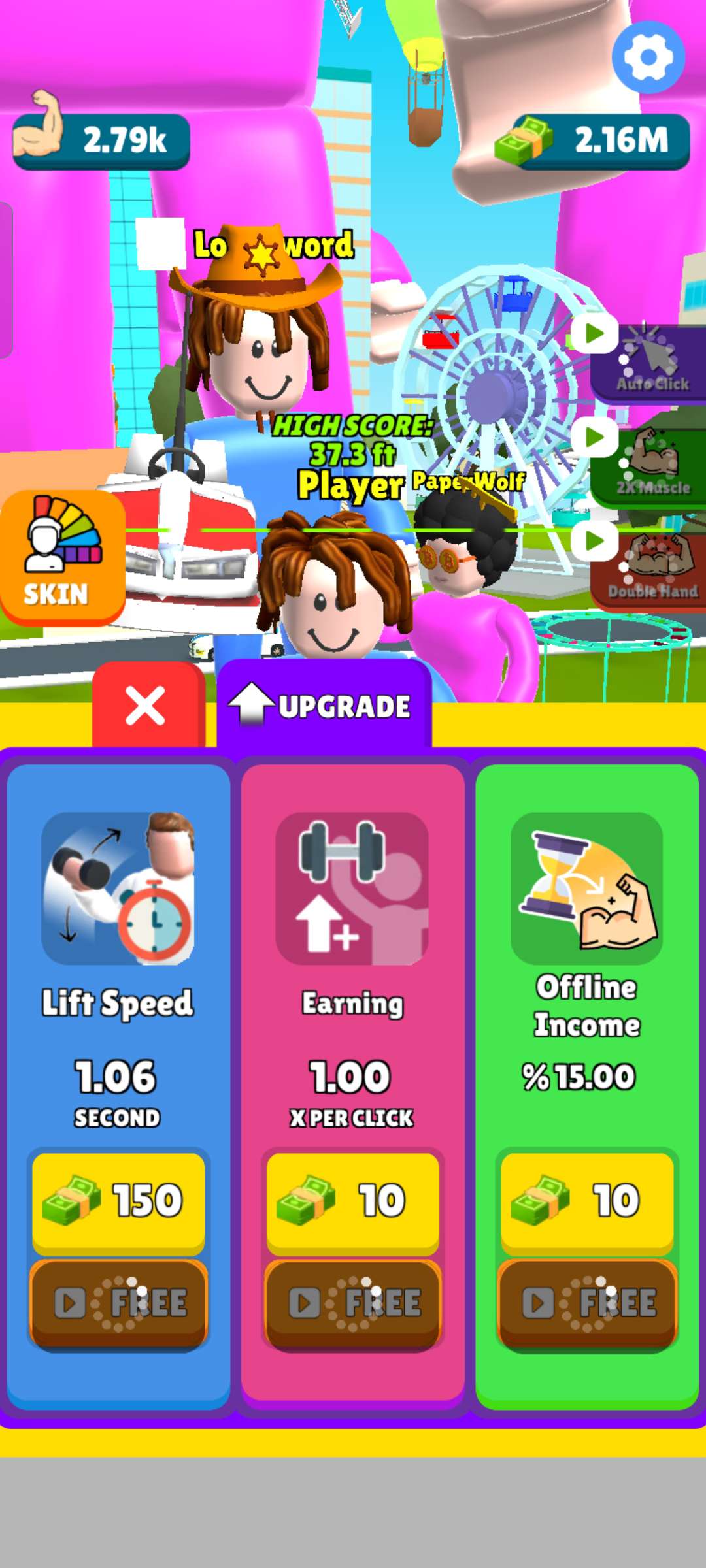Viewport: 706px width, 1568px height.
Task: Get Earning upgrade FREE via ad
Action: pos(352,1302)
